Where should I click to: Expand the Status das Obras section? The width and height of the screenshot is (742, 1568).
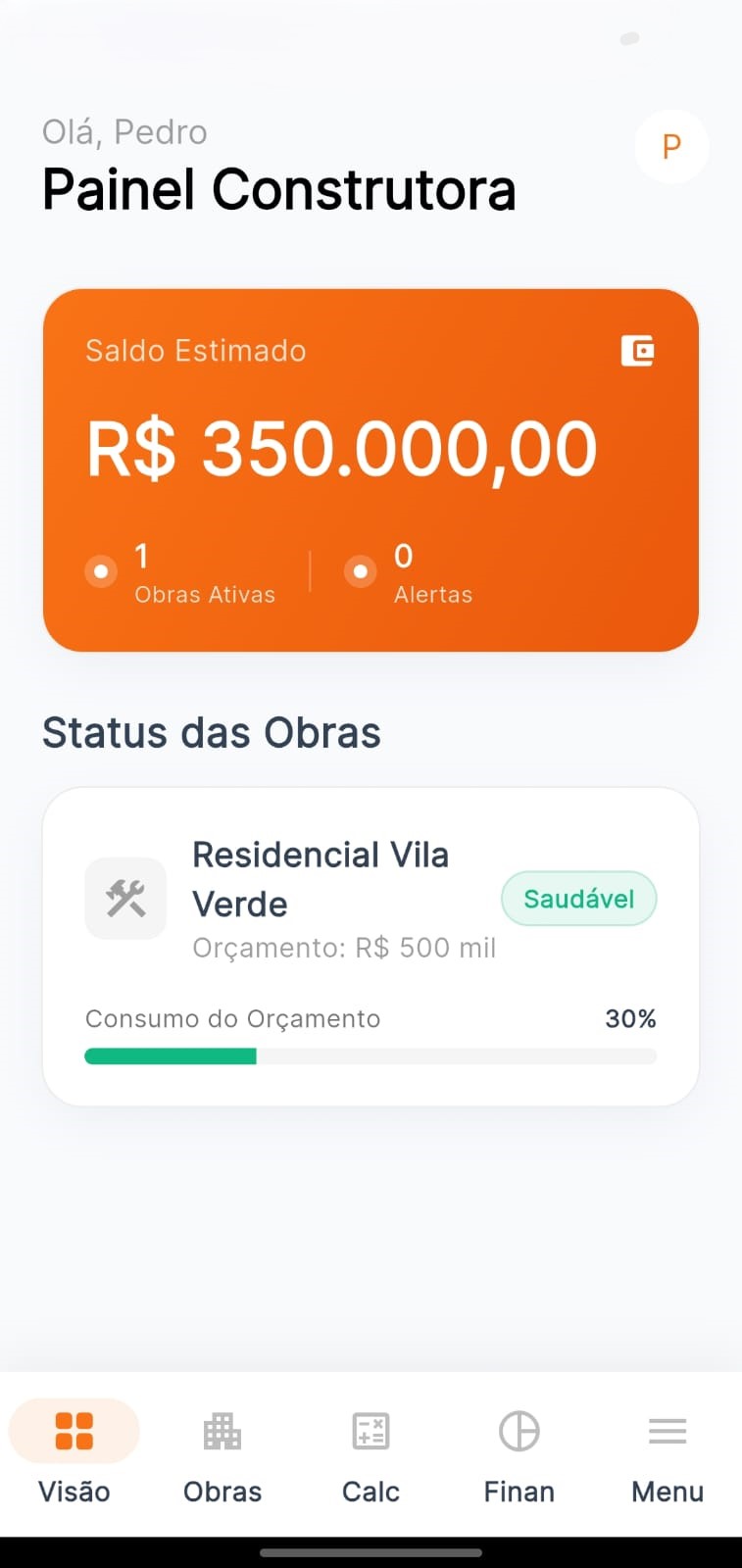[x=213, y=732]
